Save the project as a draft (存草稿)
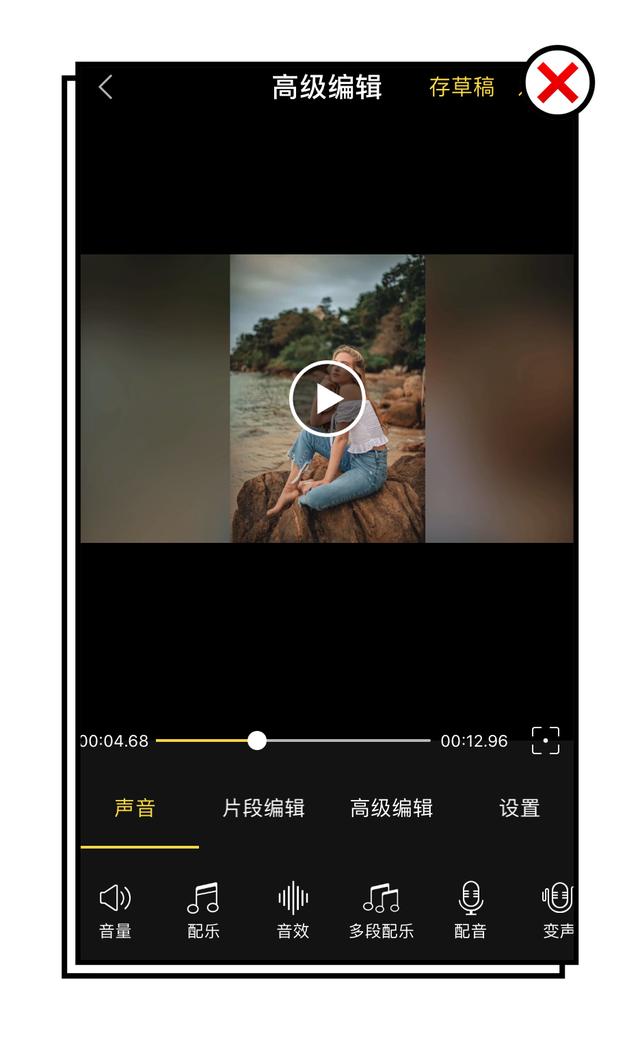640x1040 pixels. coord(462,87)
